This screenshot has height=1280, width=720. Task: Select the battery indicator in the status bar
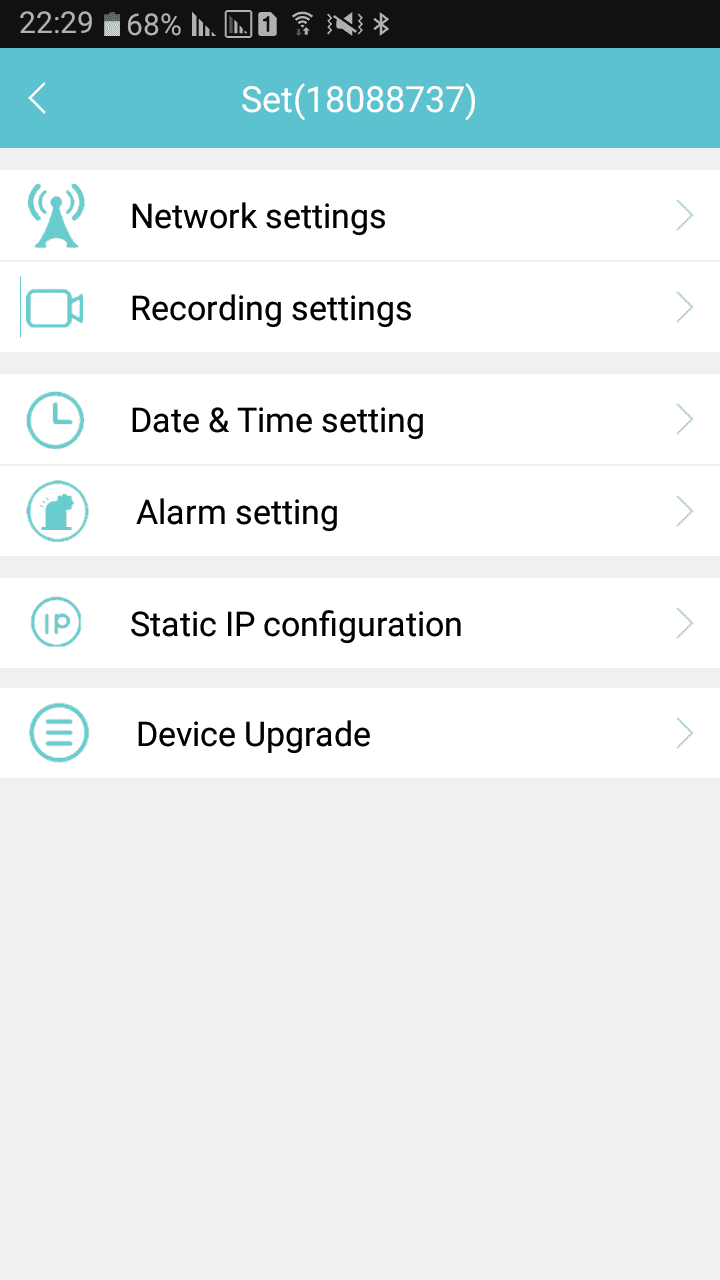pyautogui.click(x=113, y=22)
